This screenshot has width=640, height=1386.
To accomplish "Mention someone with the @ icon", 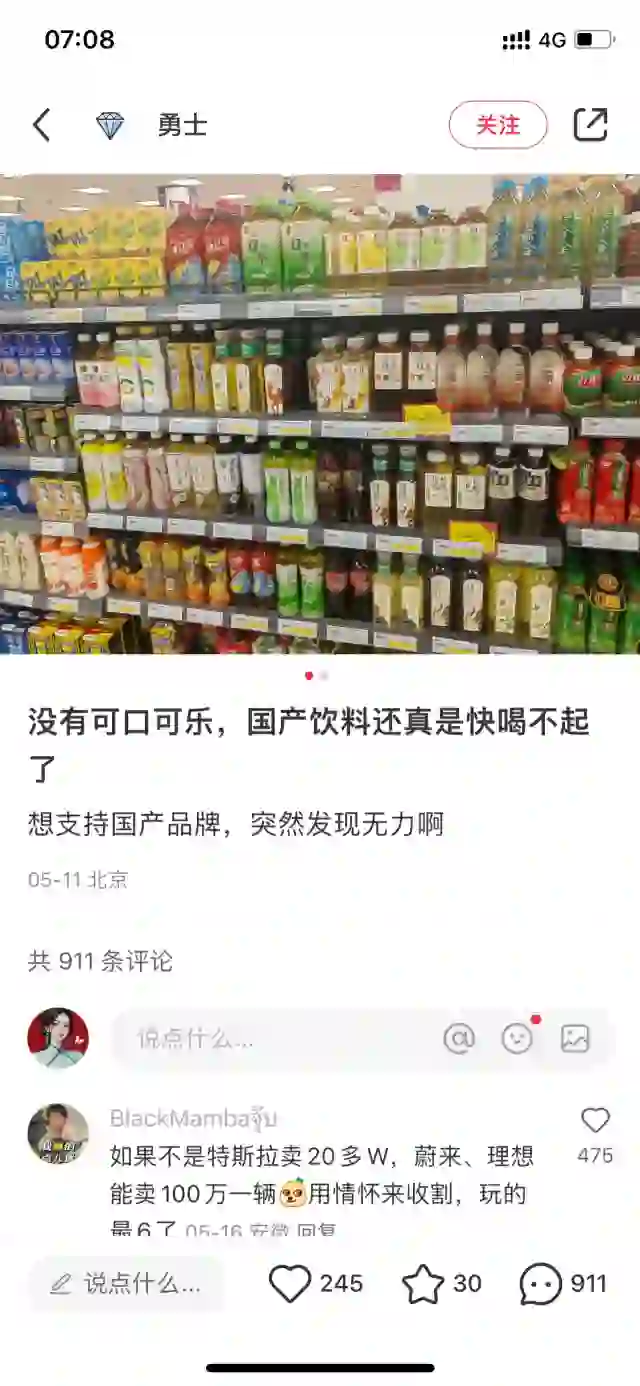I will pyautogui.click(x=459, y=1039).
